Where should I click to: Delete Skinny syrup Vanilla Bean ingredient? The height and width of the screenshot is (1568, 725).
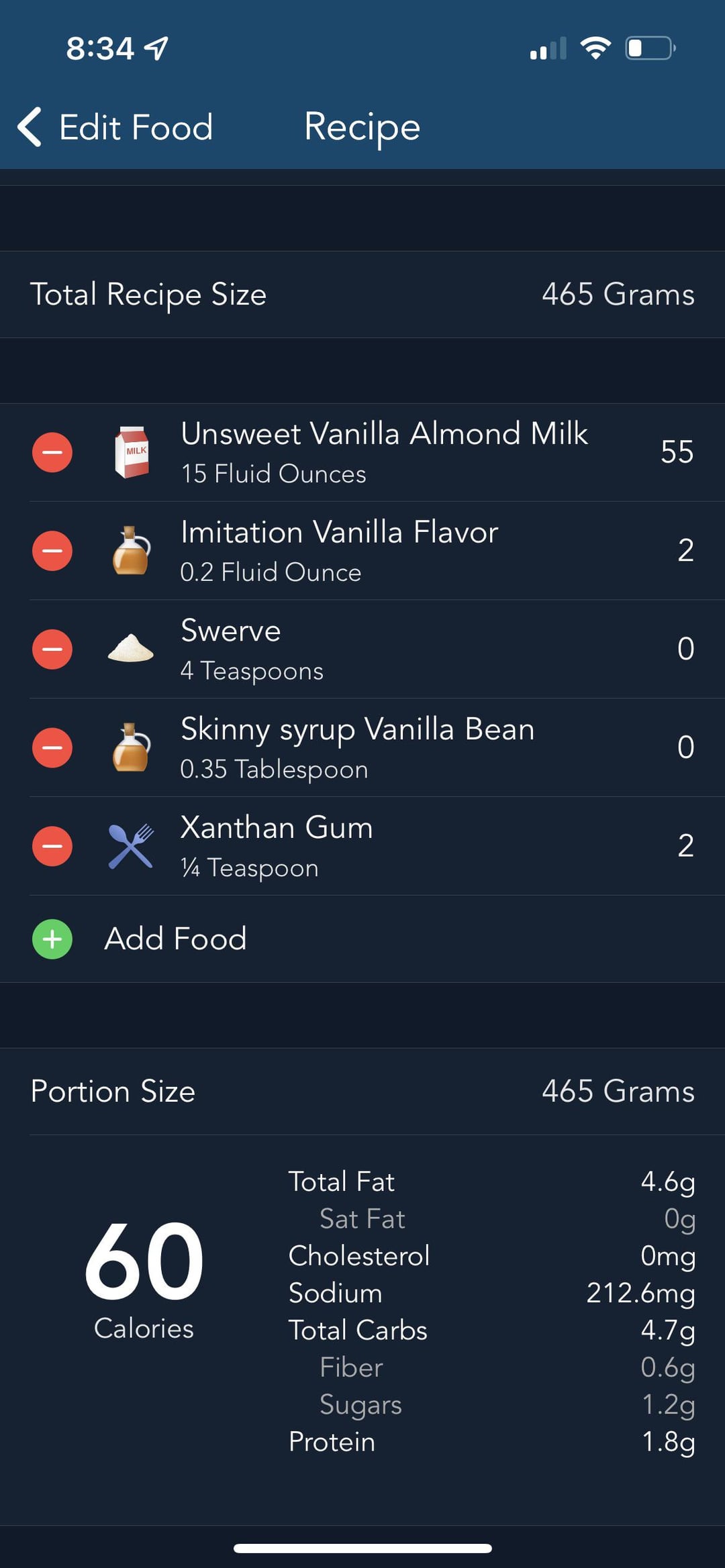[x=52, y=747]
